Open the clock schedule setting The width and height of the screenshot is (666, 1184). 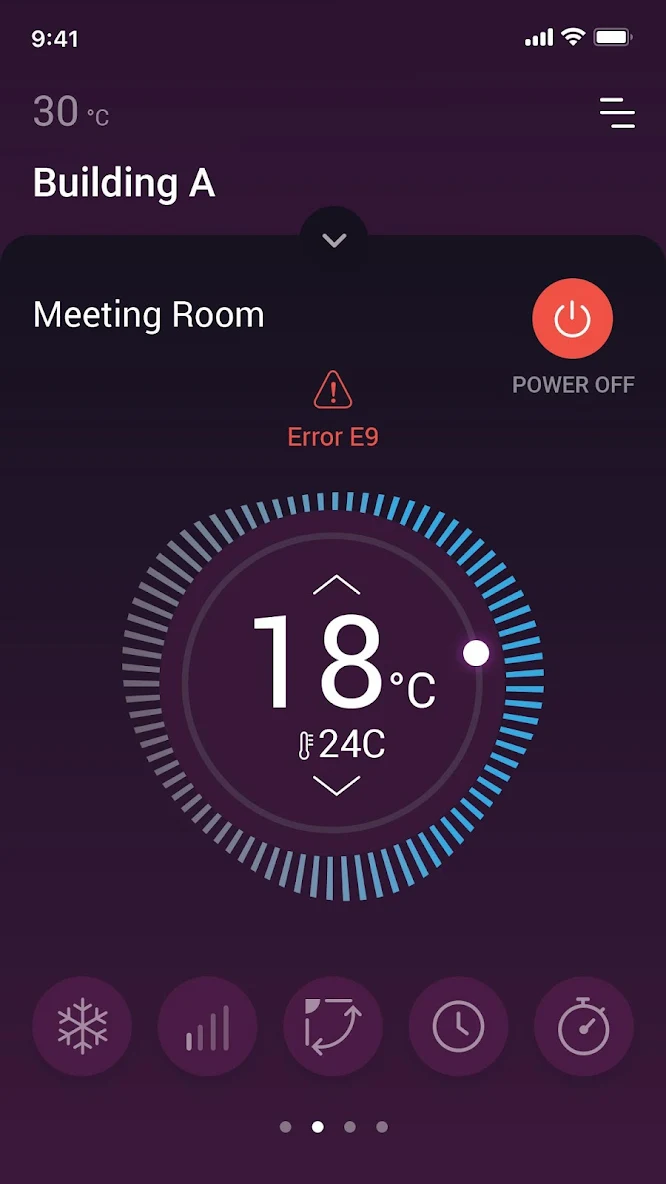point(458,1026)
